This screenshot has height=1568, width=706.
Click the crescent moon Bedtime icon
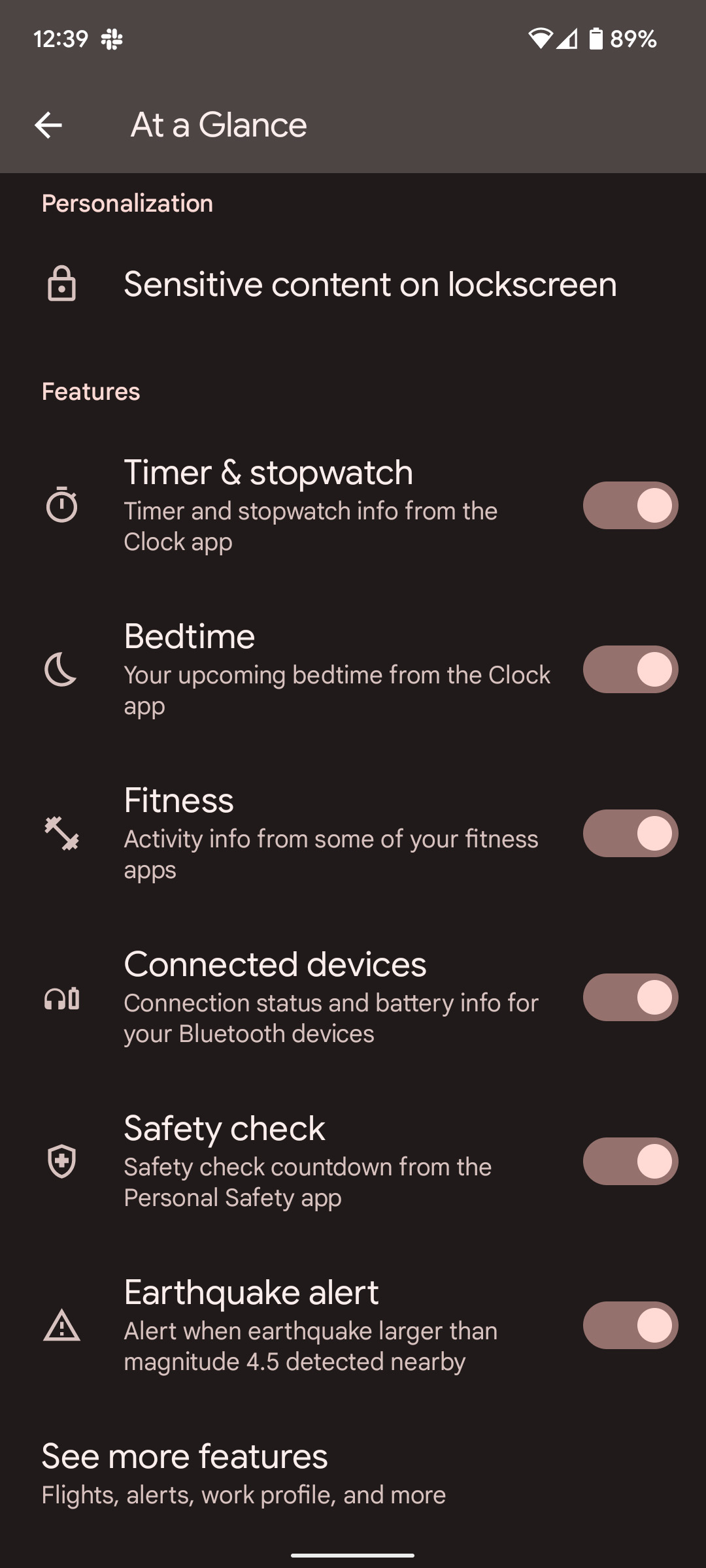click(61, 670)
